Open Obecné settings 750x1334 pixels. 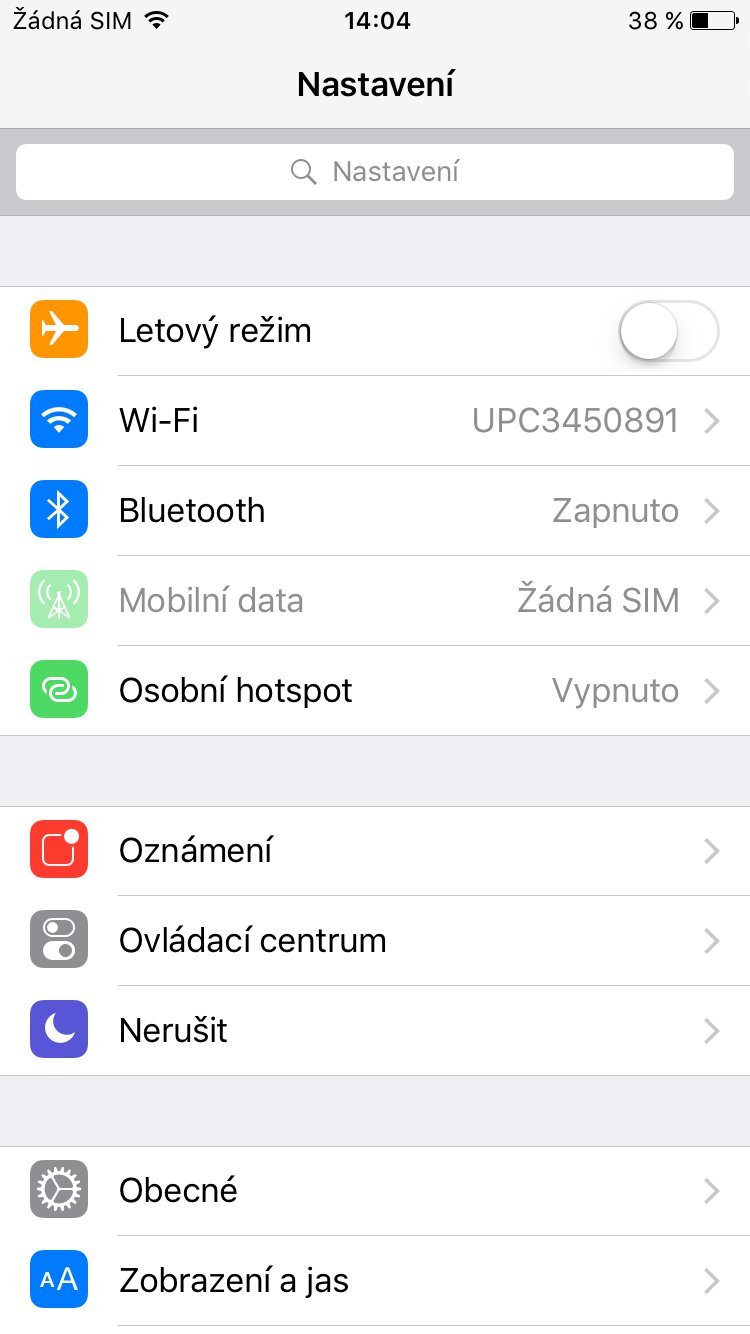coord(375,1191)
